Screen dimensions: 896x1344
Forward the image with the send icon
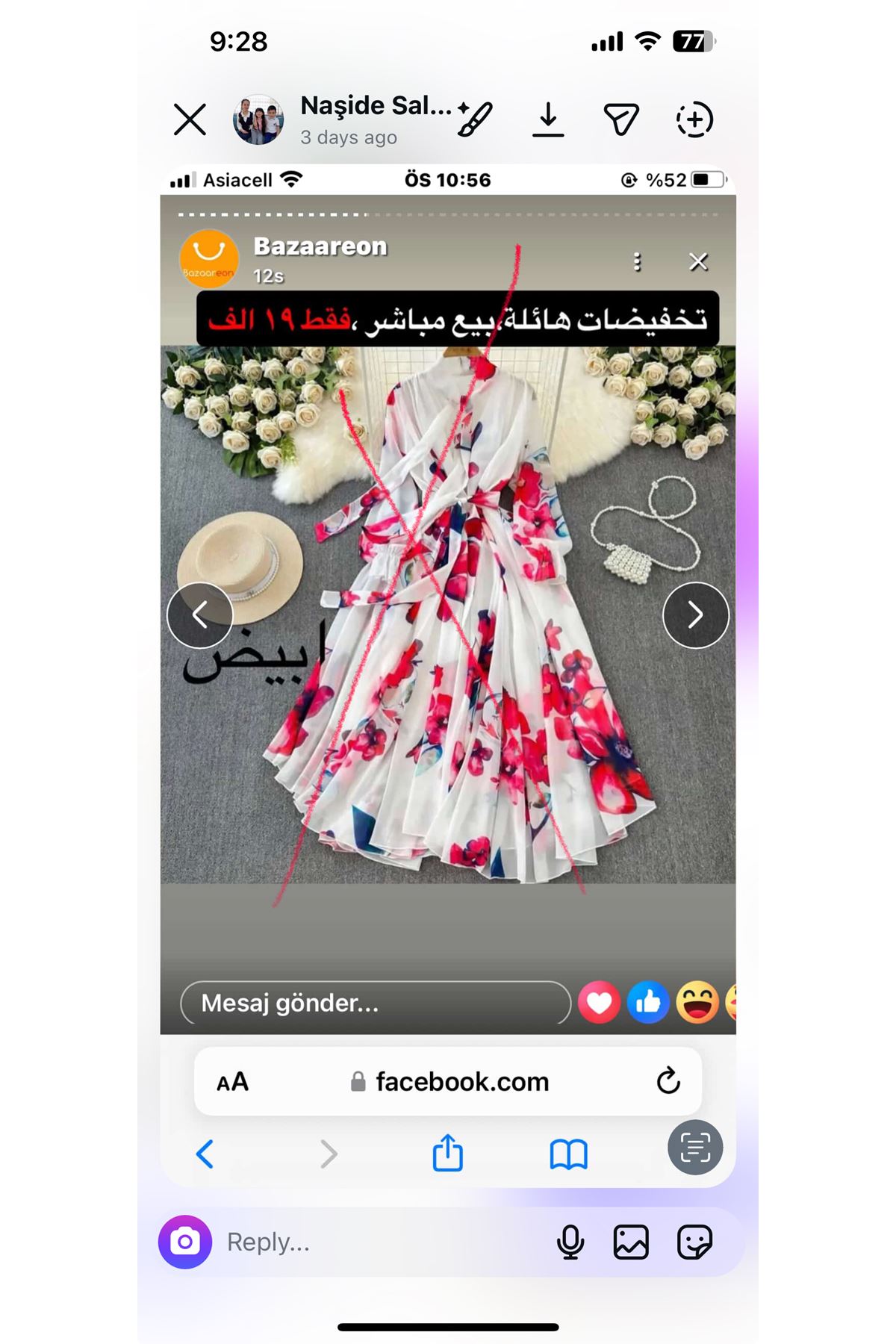pyautogui.click(x=620, y=119)
